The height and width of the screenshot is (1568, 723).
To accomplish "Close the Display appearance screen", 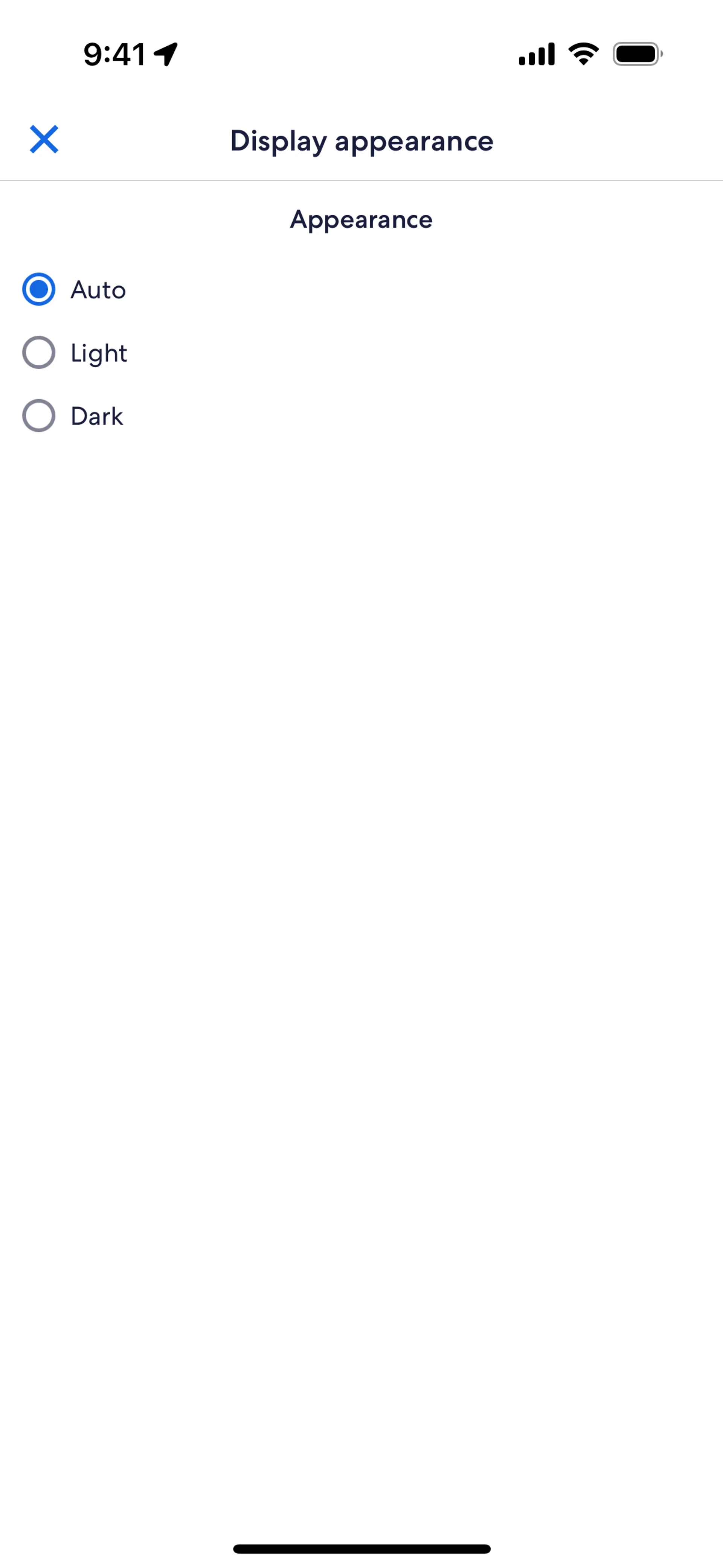I will pyautogui.click(x=44, y=139).
